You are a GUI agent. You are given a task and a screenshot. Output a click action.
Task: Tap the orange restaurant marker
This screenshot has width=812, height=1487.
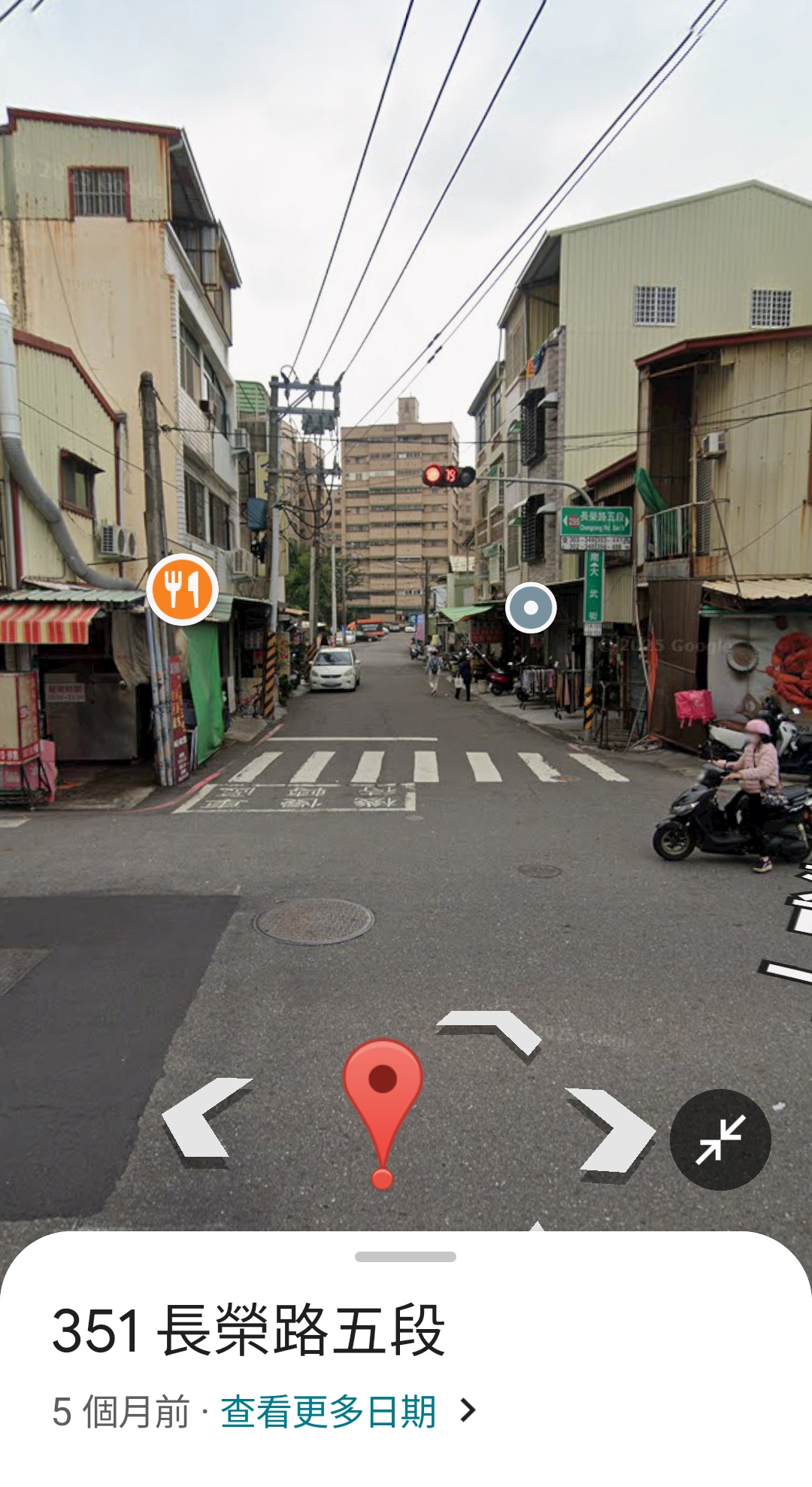pyautogui.click(x=182, y=590)
